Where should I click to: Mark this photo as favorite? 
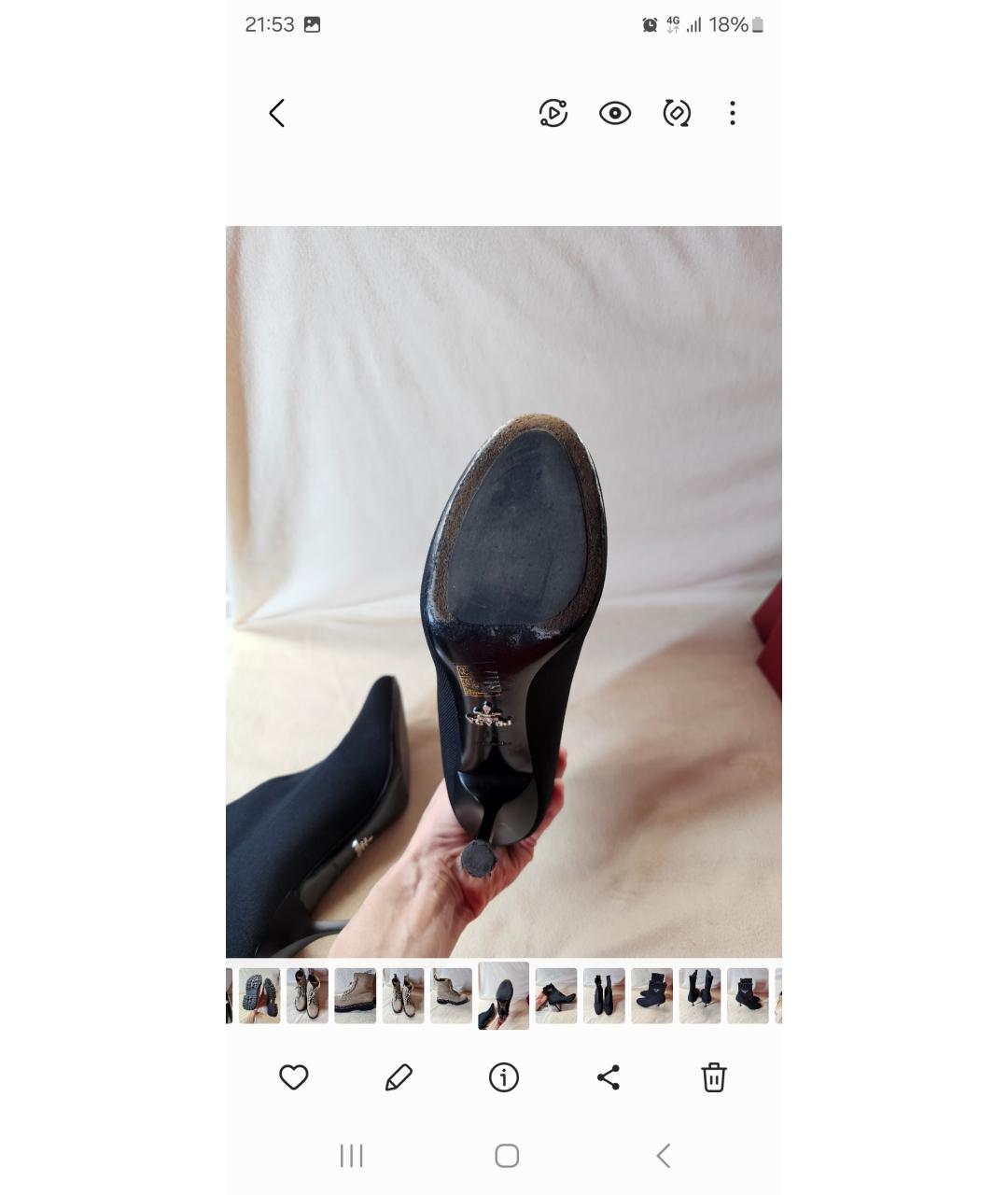point(294,1077)
